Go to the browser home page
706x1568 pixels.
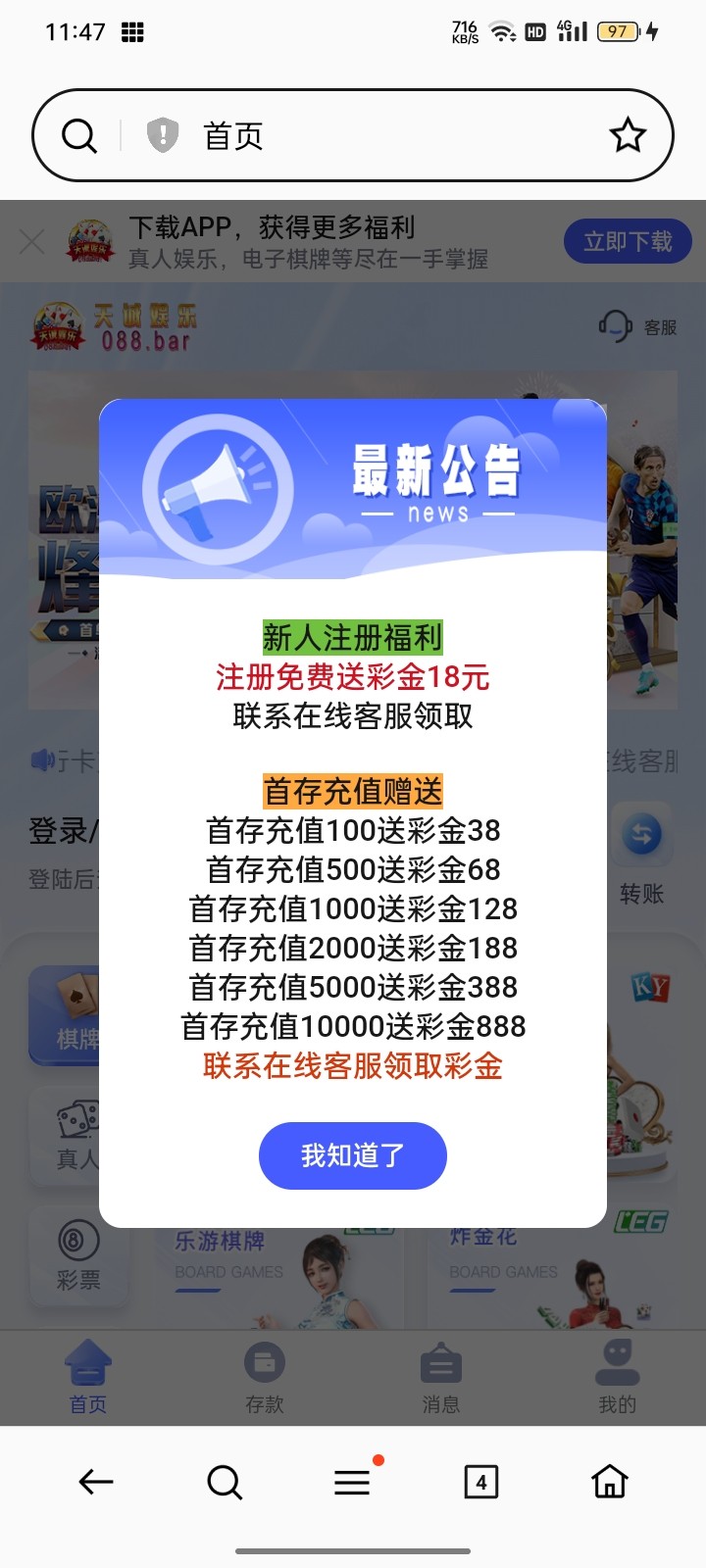pyautogui.click(x=609, y=1482)
